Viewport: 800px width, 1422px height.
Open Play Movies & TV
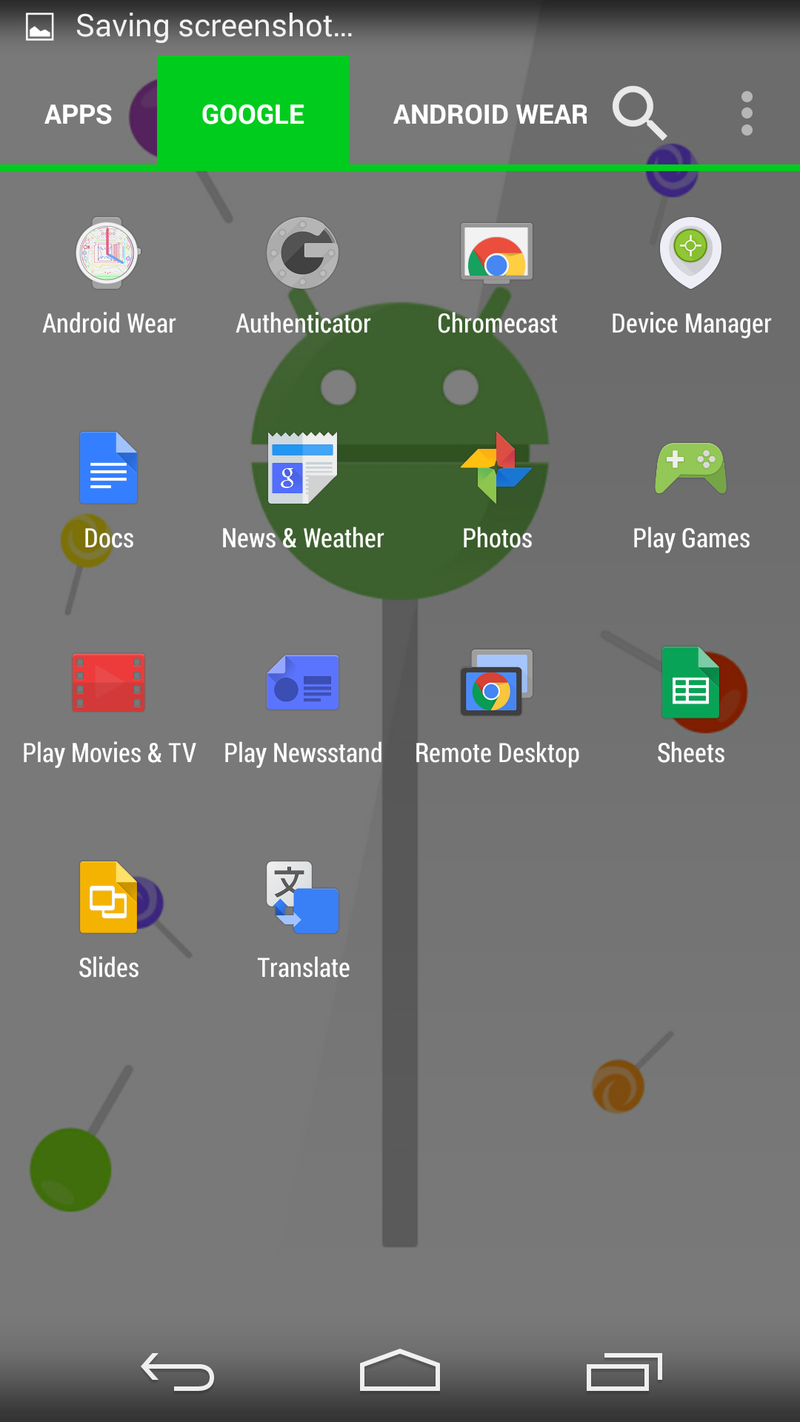[x=109, y=685]
